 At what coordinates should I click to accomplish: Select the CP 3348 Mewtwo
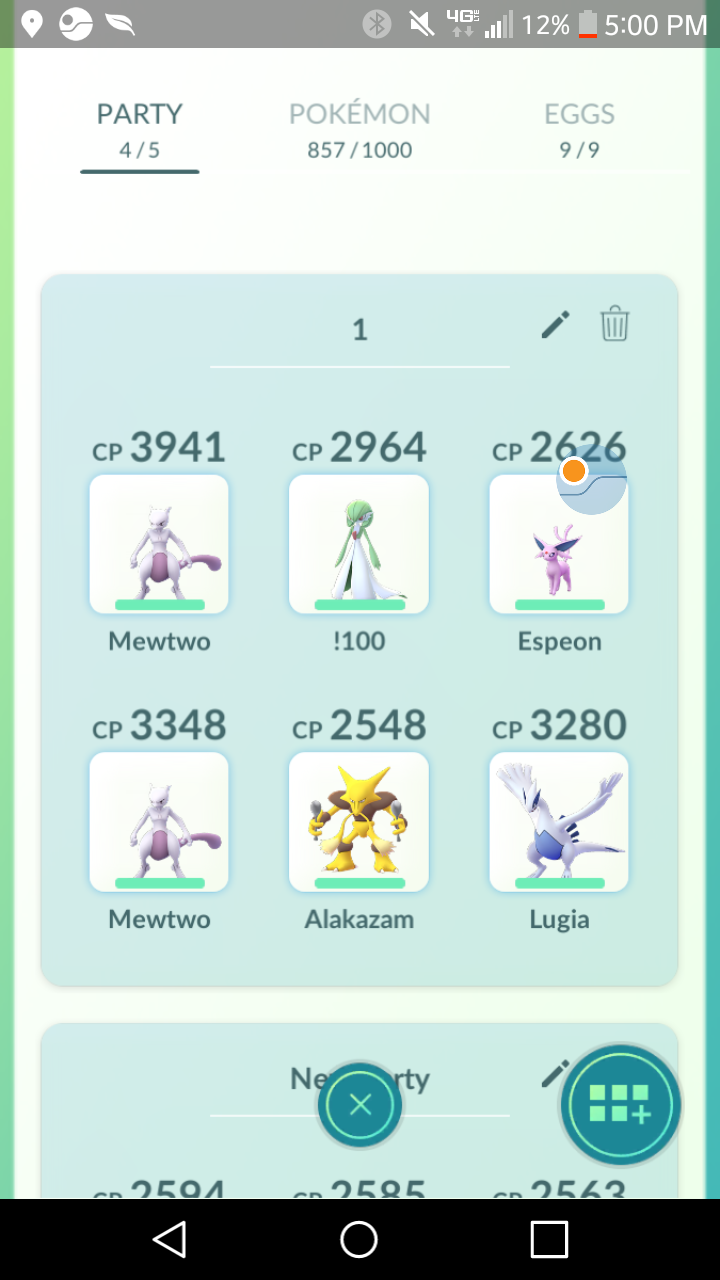click(x=159, y=821)
